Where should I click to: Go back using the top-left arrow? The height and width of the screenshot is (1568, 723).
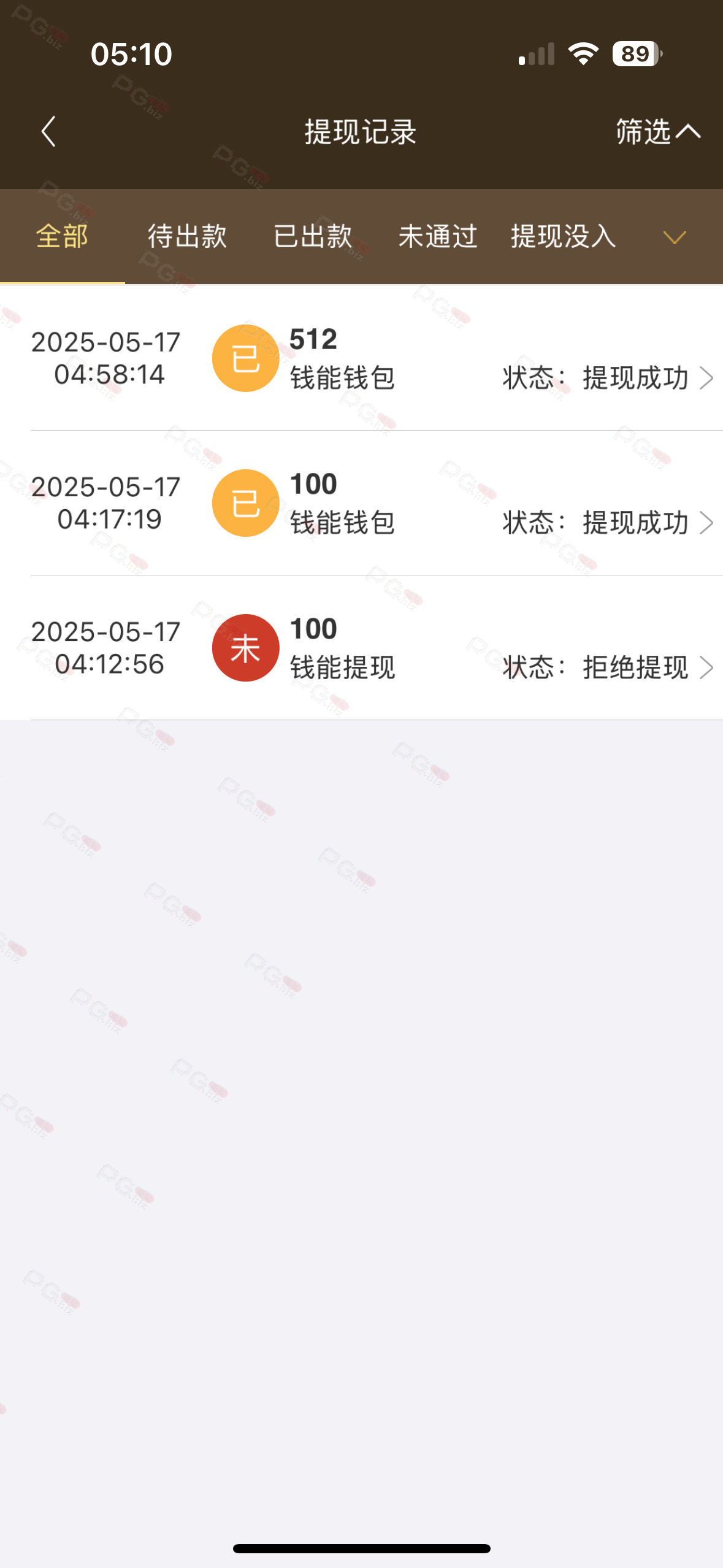click(48, 132)
